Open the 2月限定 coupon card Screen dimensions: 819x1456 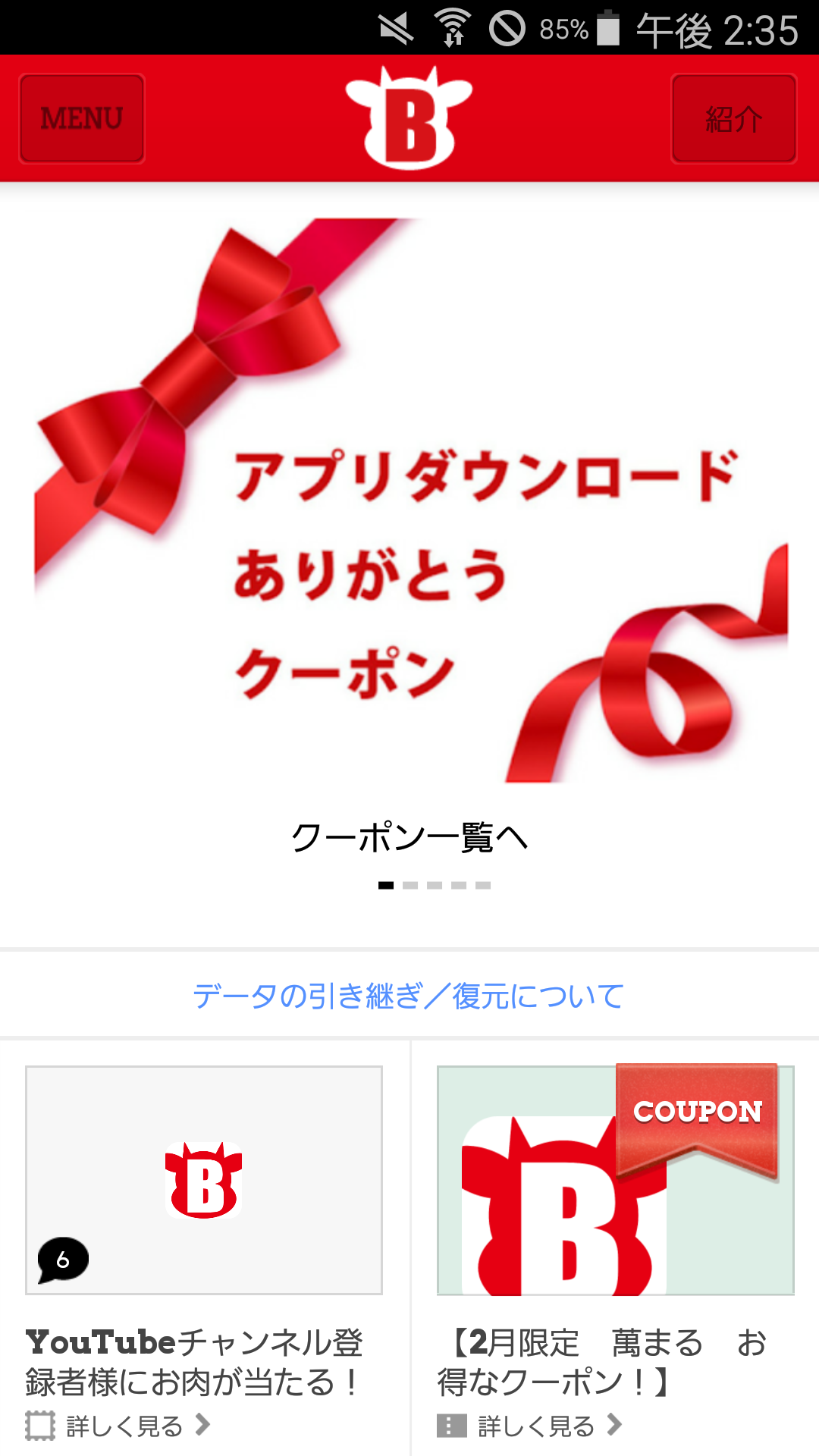tap(615, 1180)
